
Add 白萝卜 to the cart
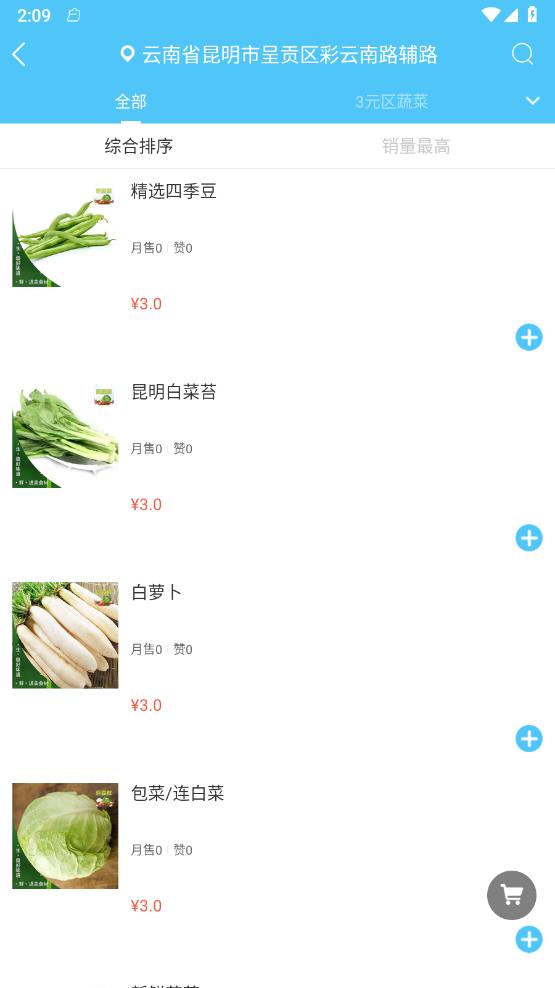click(529, 738)
